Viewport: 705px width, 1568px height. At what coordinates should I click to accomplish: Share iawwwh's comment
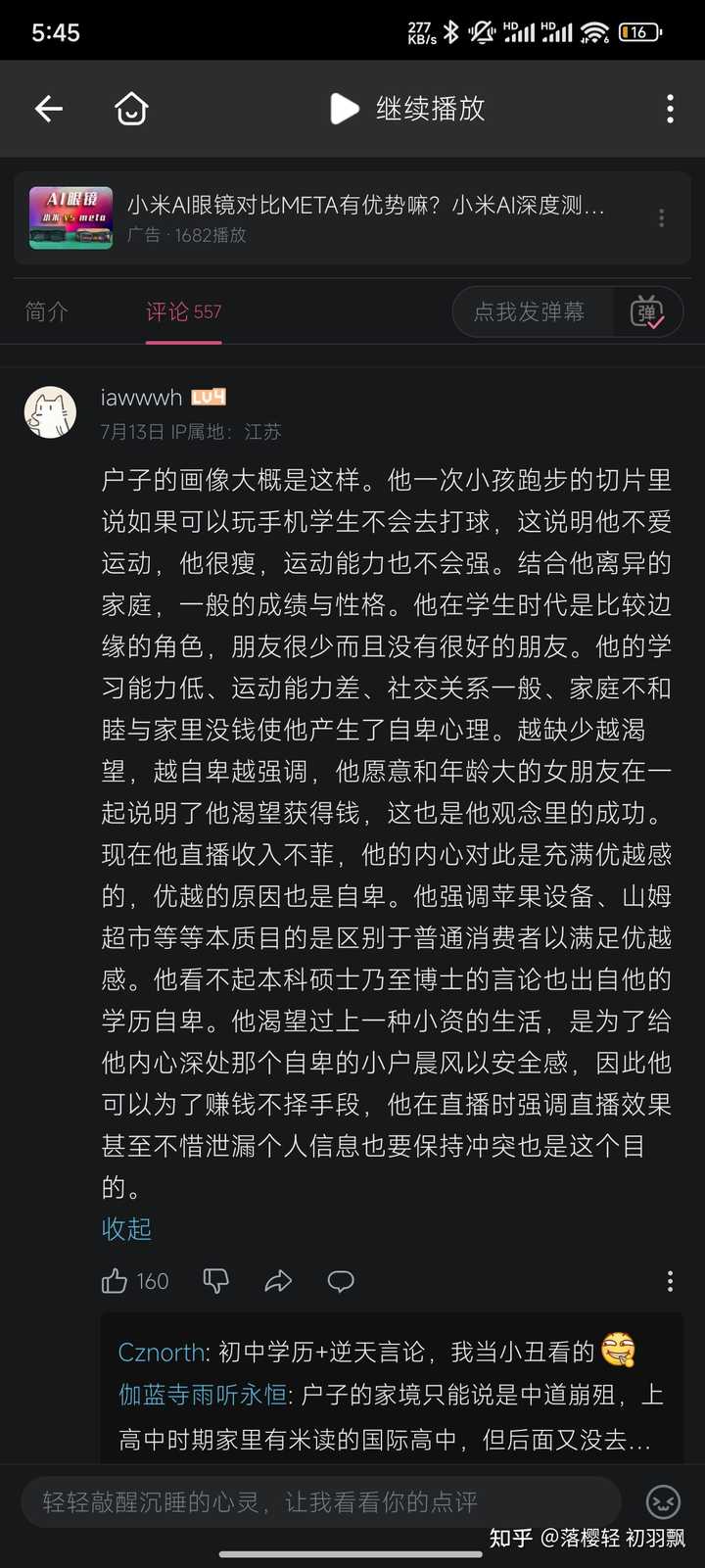click(x=278, y=1280)
